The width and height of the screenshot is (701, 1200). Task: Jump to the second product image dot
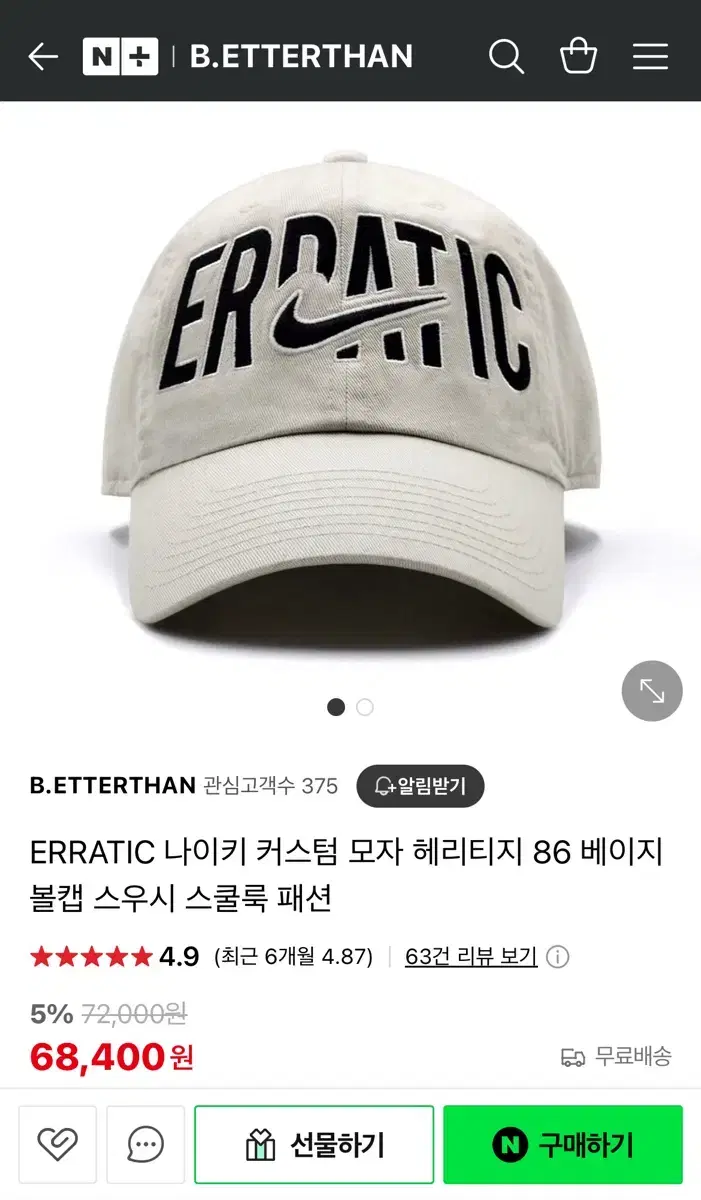(365, 707)
